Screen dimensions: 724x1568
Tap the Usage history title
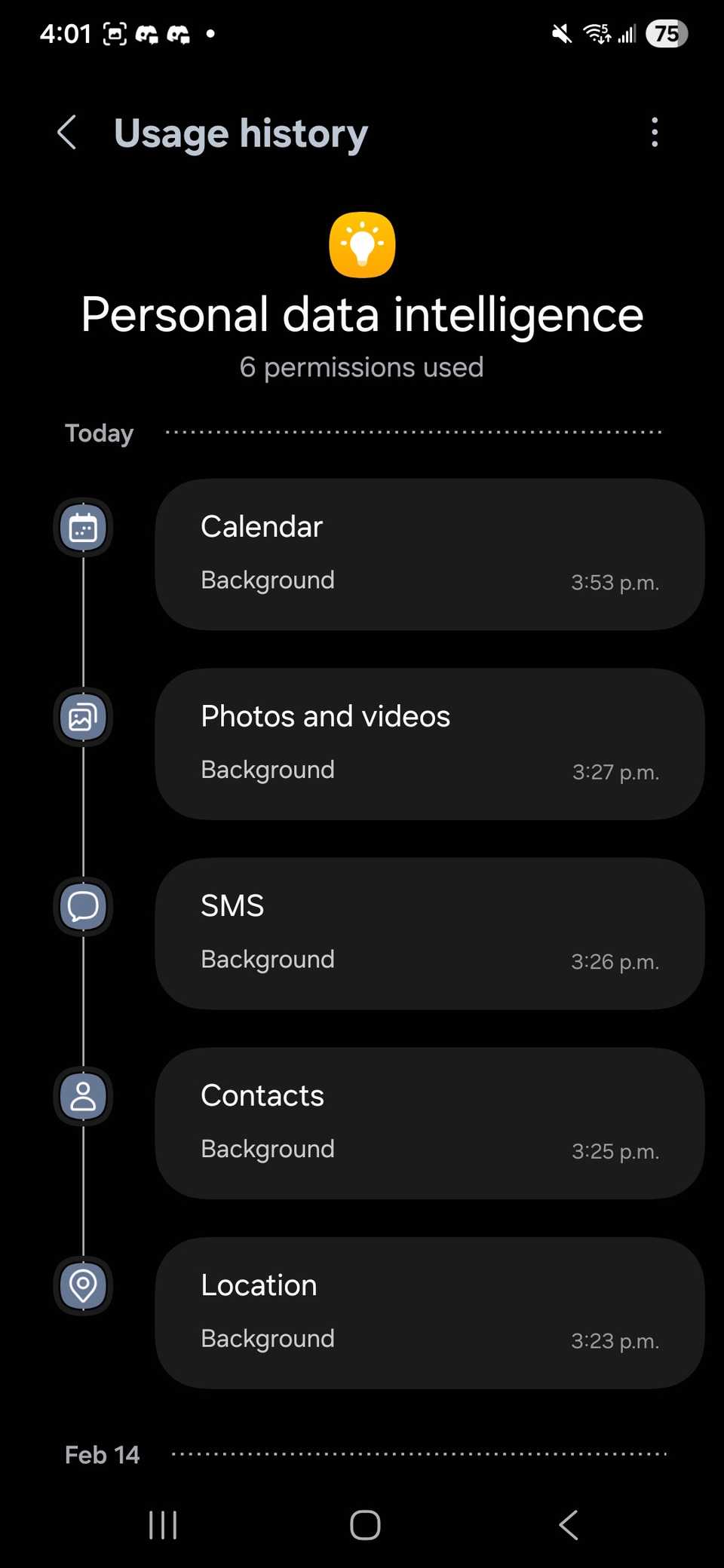pos(240,133)
